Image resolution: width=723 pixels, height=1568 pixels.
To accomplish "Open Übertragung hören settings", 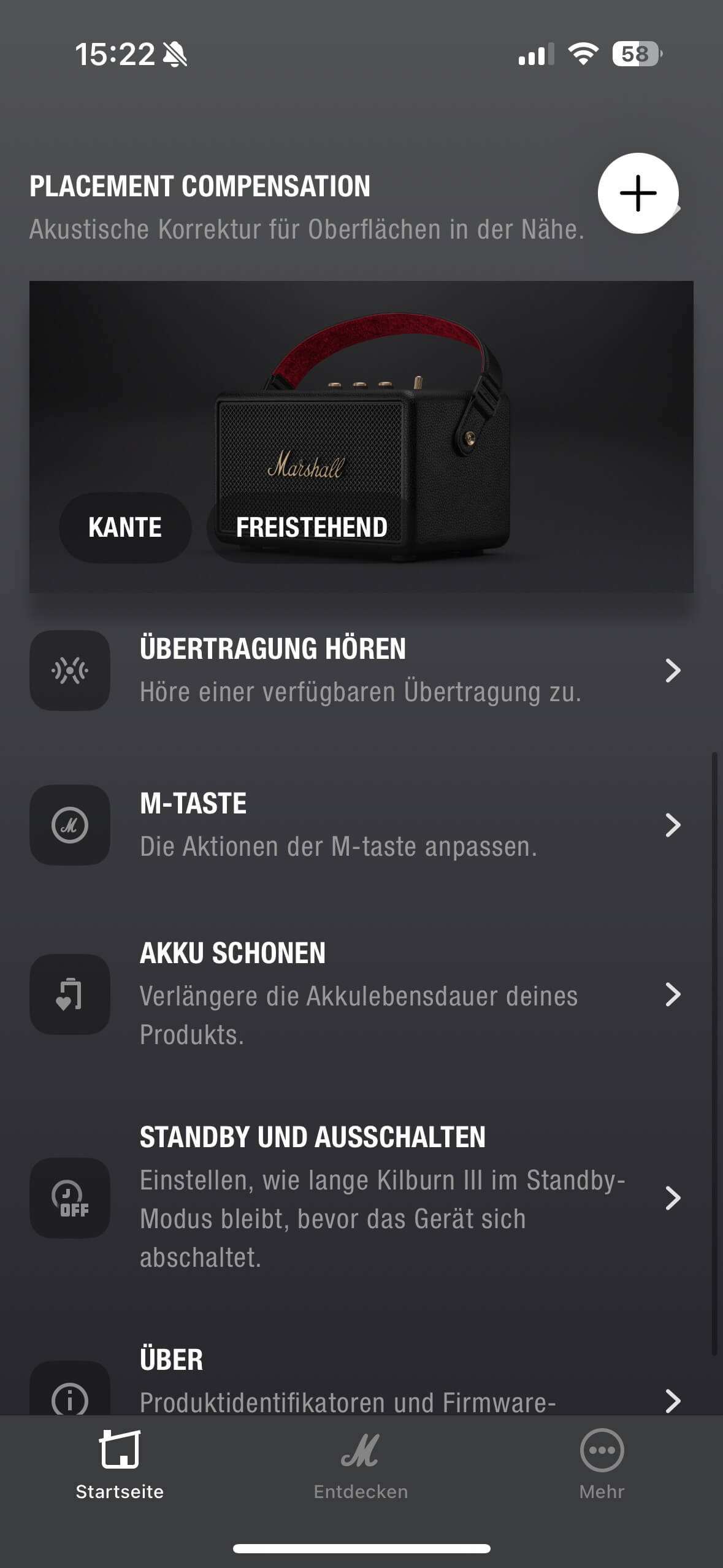I will (x=361, y=671).
